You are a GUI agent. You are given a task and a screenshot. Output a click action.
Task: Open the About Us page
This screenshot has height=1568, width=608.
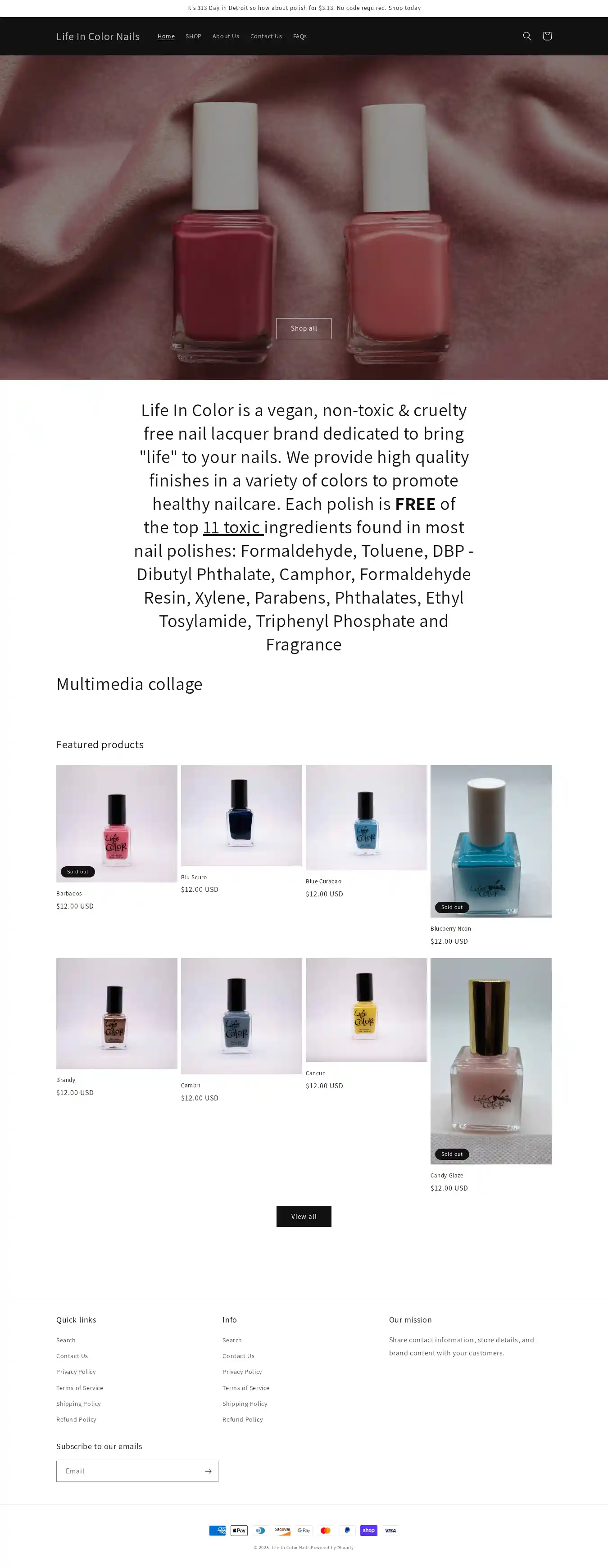coord(225,36)
